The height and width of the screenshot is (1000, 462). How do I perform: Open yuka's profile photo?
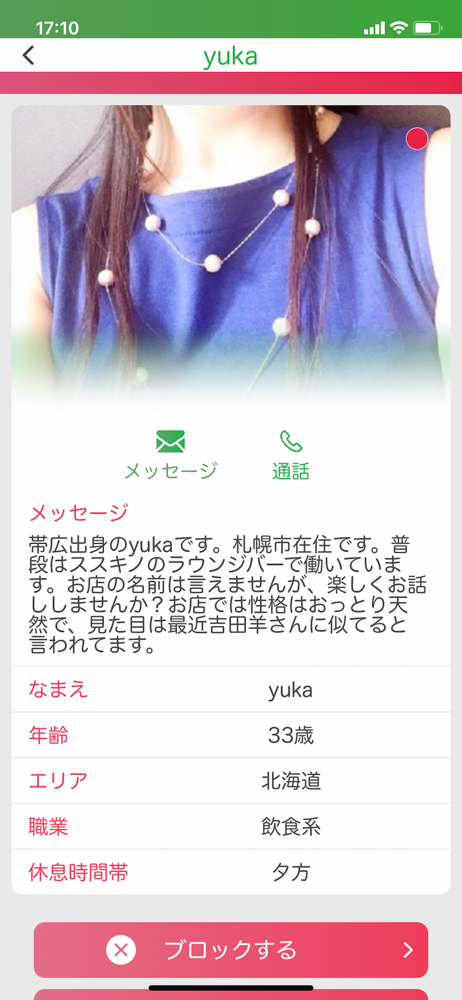(231, 255)
